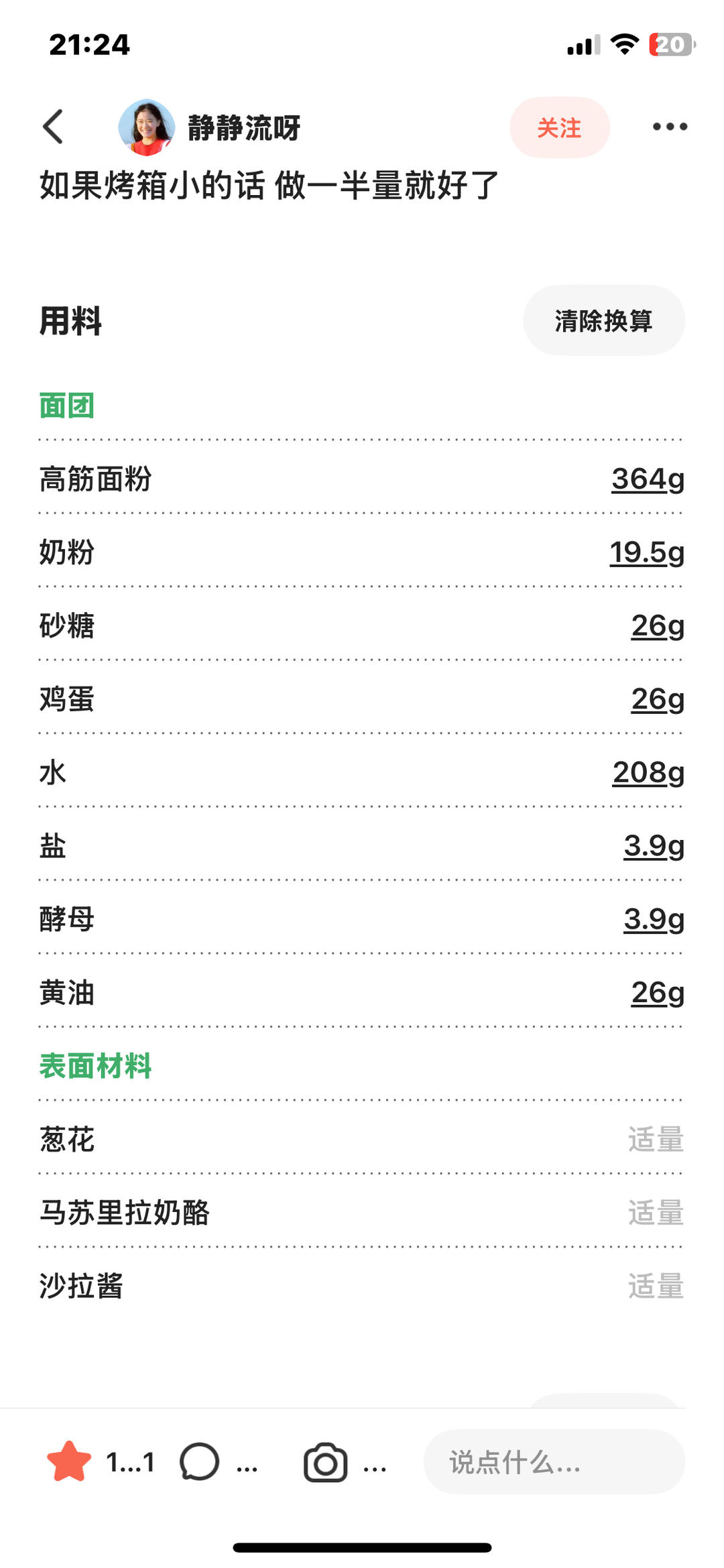Edit the 高筋面粉 amount 364g
724x1568 pixels.
coord(648,480)
